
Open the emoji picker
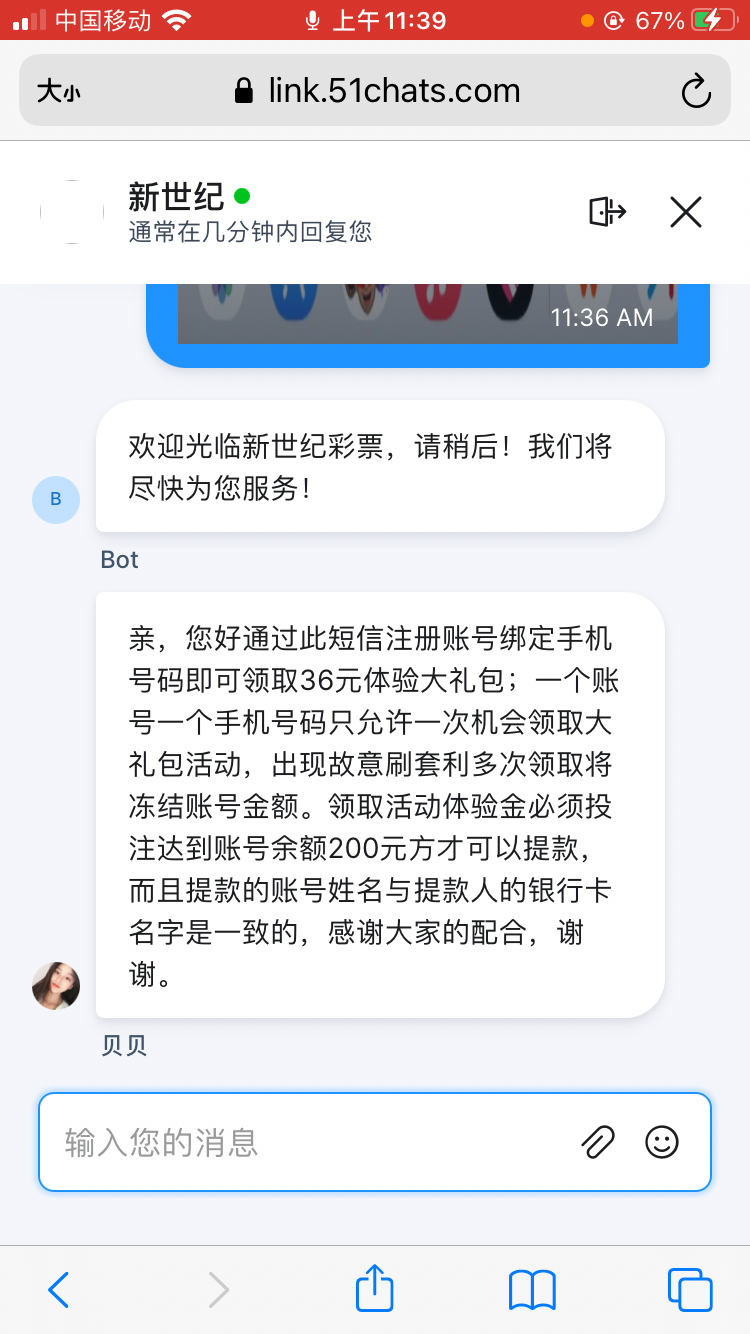point(662,1142)
